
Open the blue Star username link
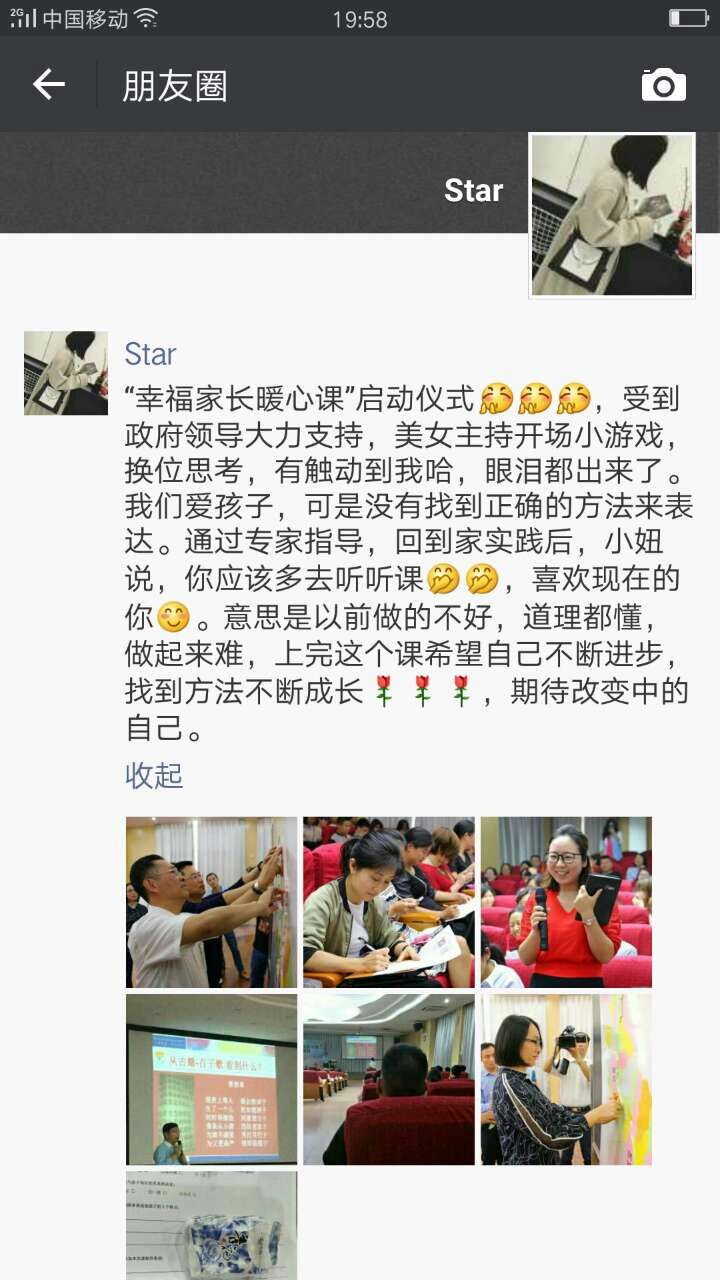tap(150, 354)
